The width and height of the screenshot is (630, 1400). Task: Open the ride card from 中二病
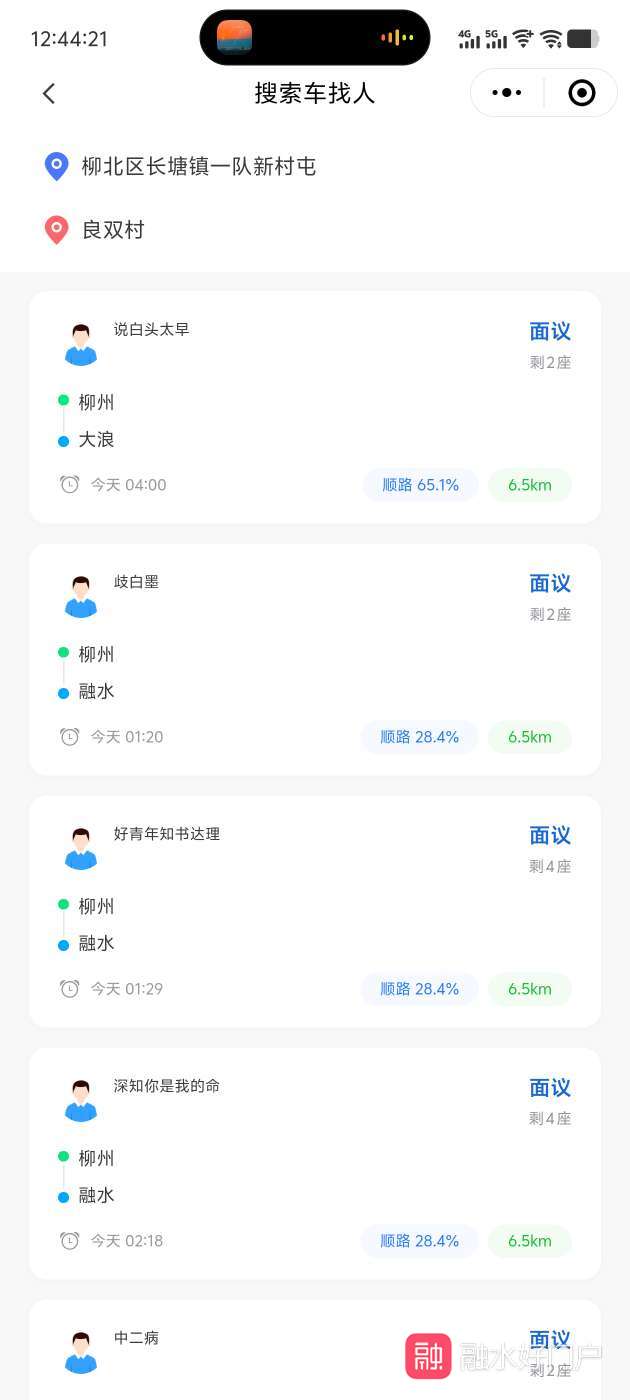click(315, 1350)
